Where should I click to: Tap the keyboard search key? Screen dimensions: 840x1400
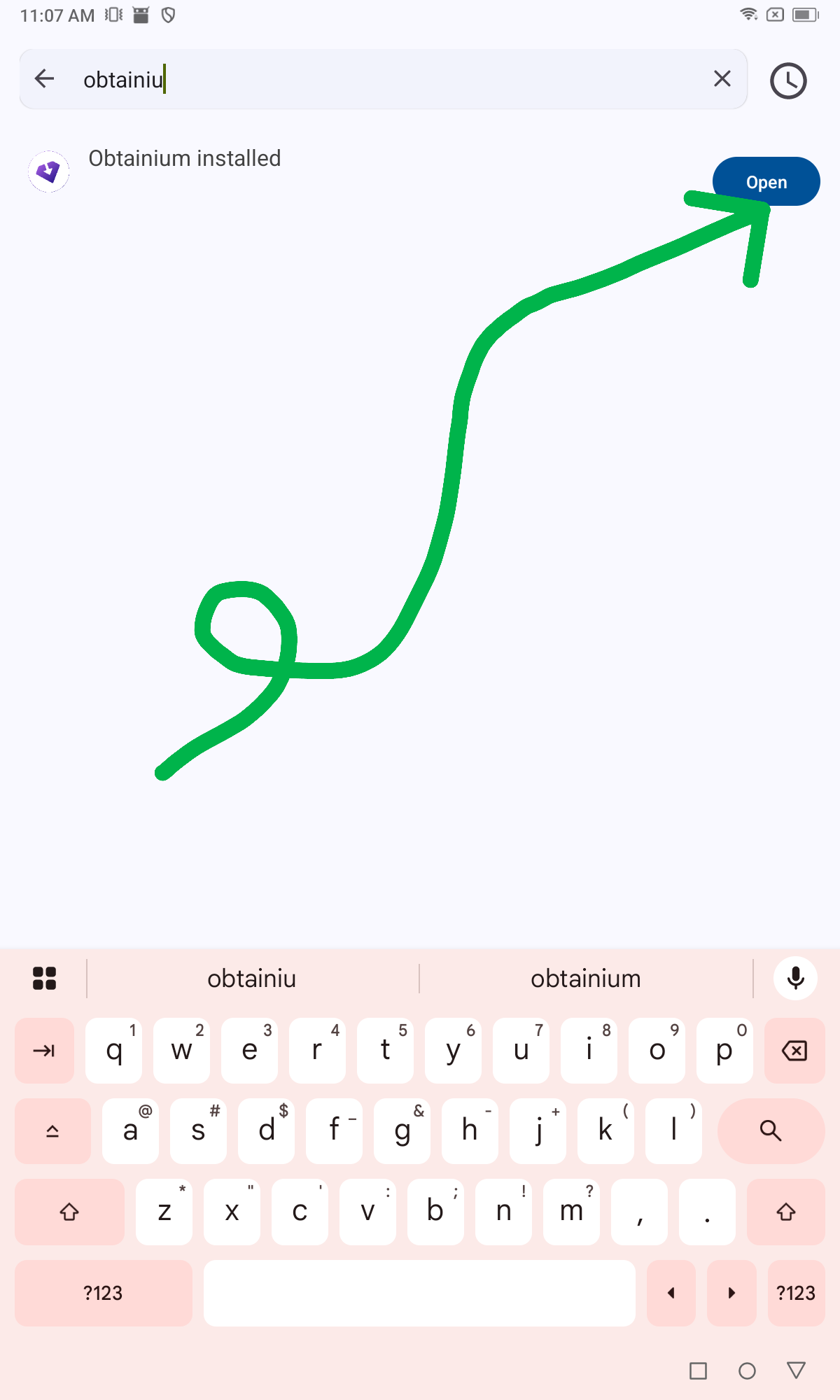770,1130
